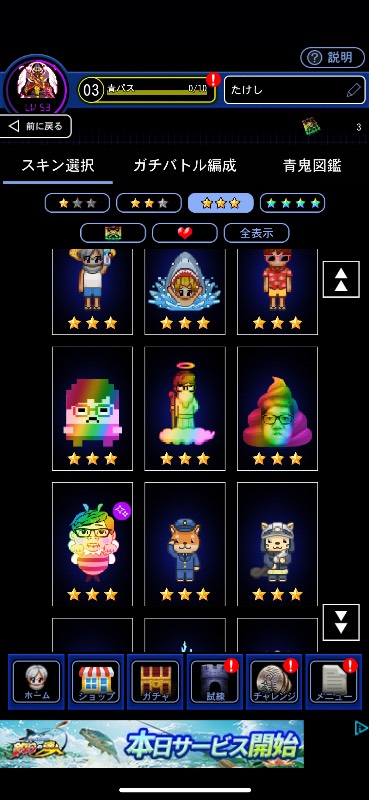369x800 pixels.
Task: Switch to the ガチバトル編成 tab
Action: click(x=185, y=165)
